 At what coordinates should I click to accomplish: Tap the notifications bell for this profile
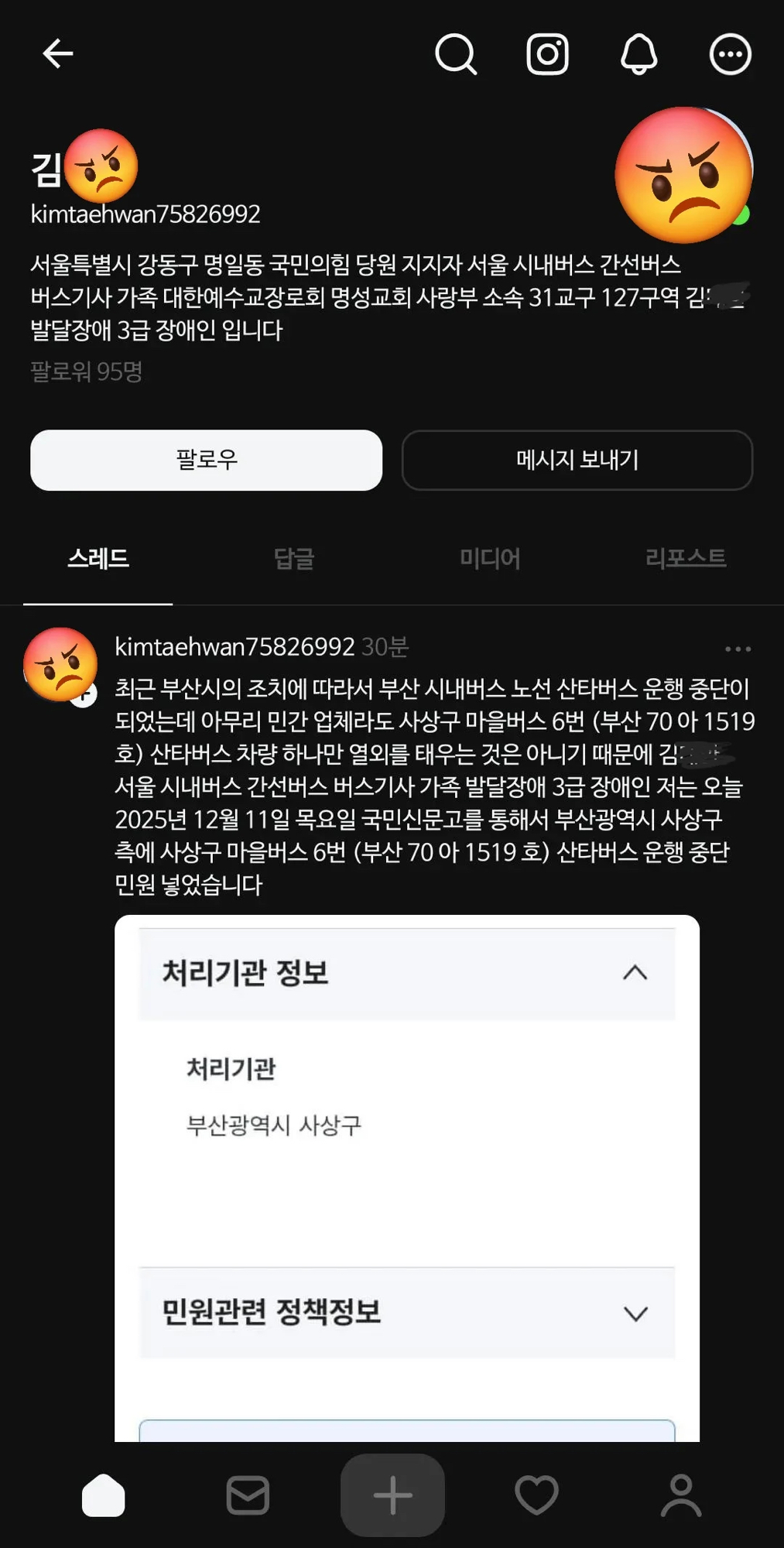click(639, 54)
